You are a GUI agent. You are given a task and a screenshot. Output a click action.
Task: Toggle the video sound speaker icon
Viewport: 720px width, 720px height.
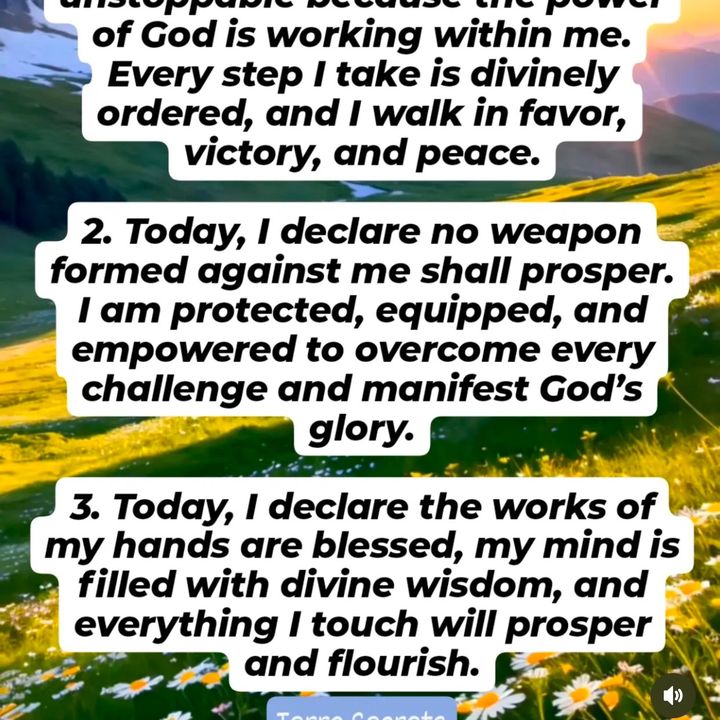pyautogui.click(x=673, y=694)
